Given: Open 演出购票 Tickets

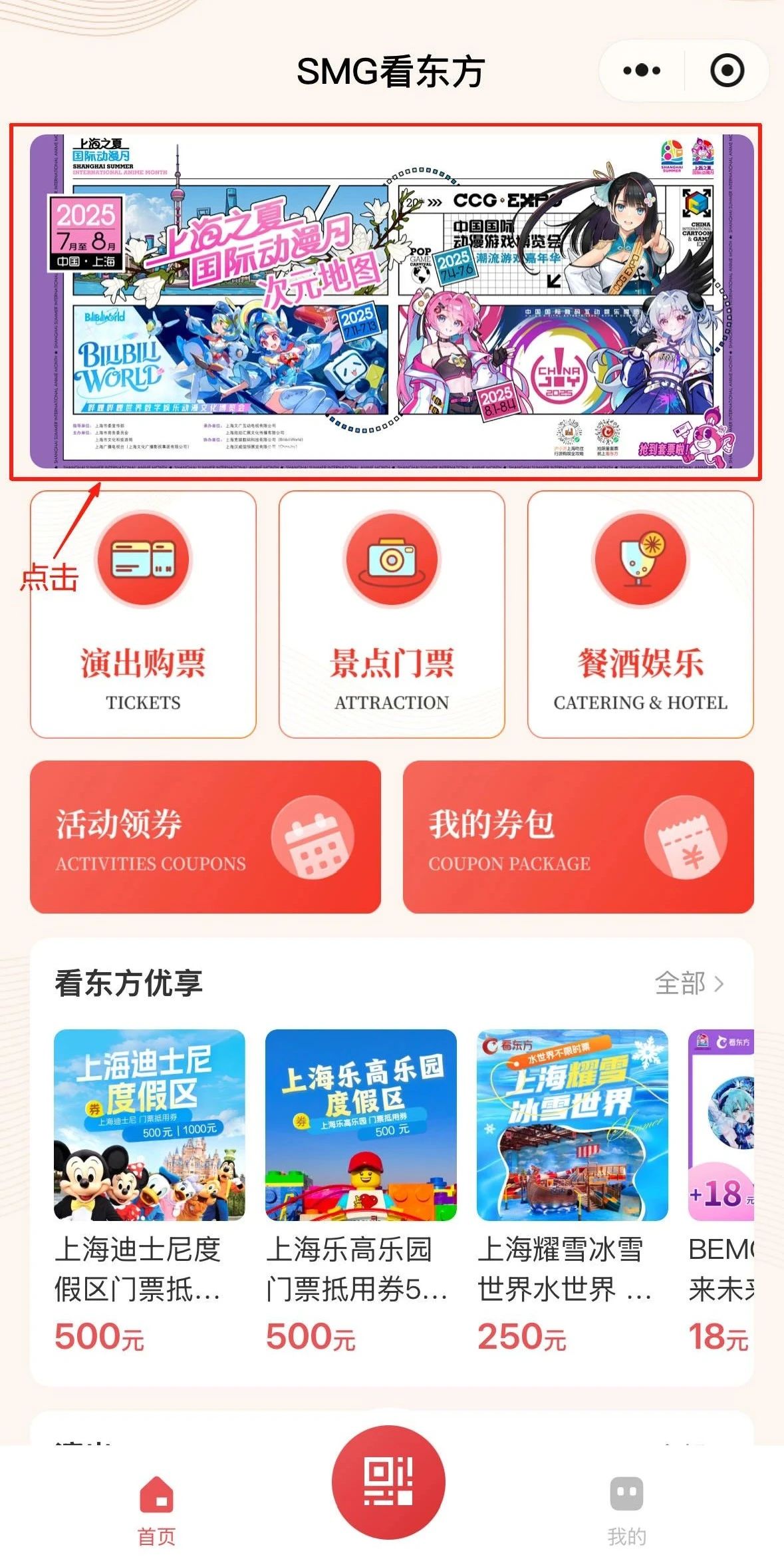Looking at the screenshot, I should click(x=143, y=613).
